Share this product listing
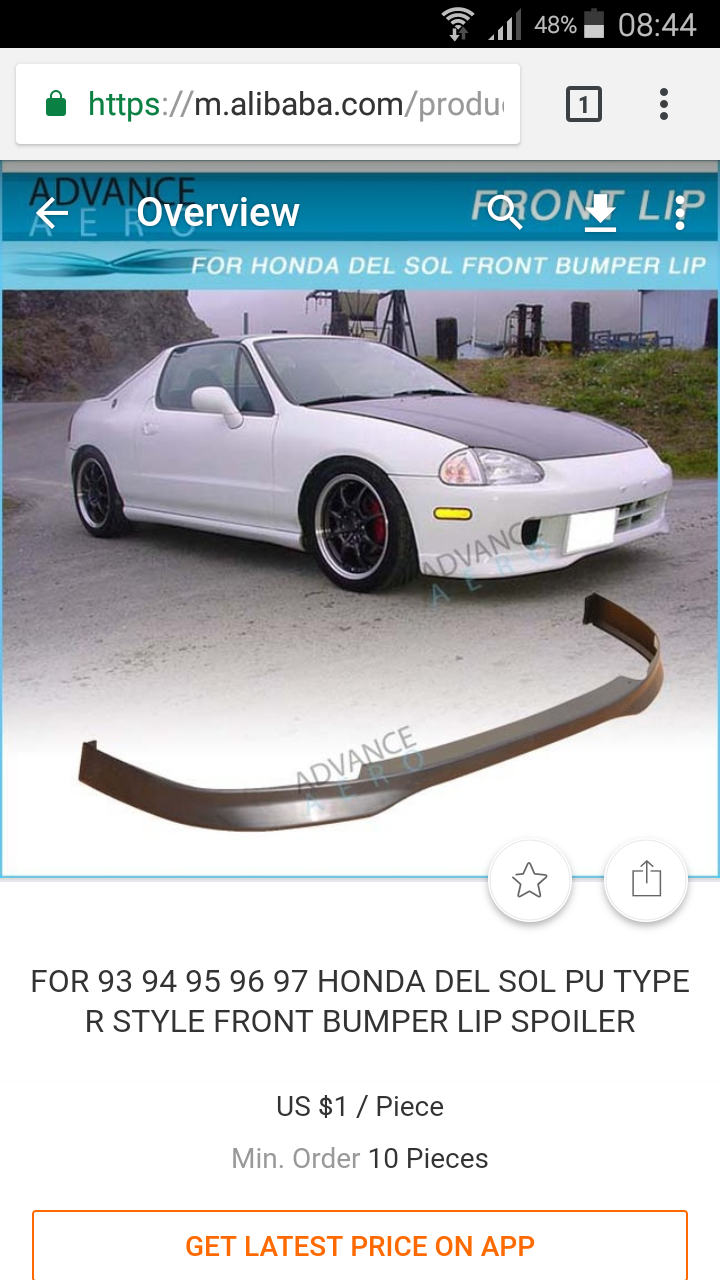 (x=646, y=881)
